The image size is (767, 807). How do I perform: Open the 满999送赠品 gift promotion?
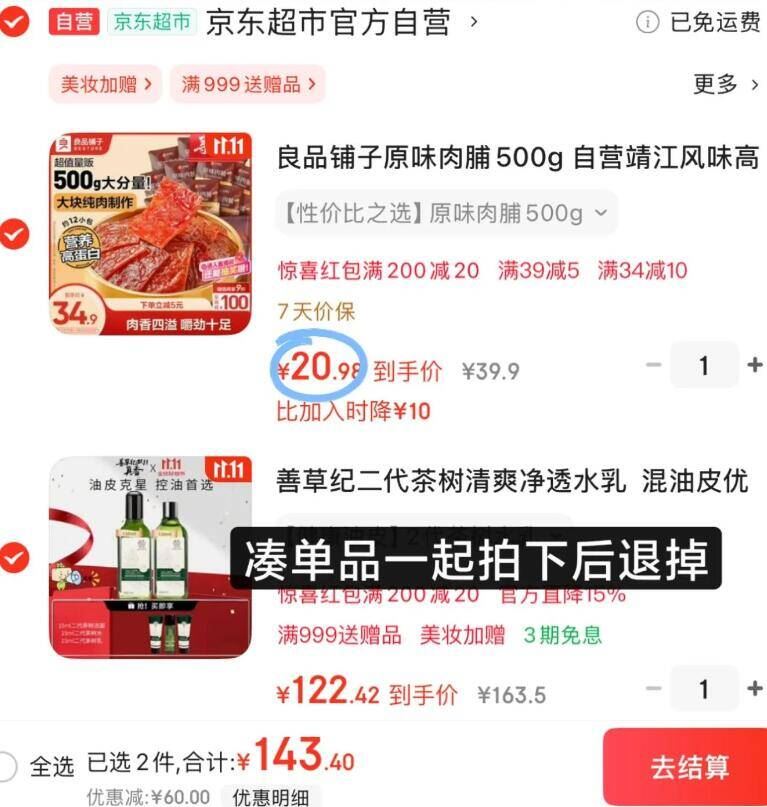pyautogui.click(x=247, y=84)
